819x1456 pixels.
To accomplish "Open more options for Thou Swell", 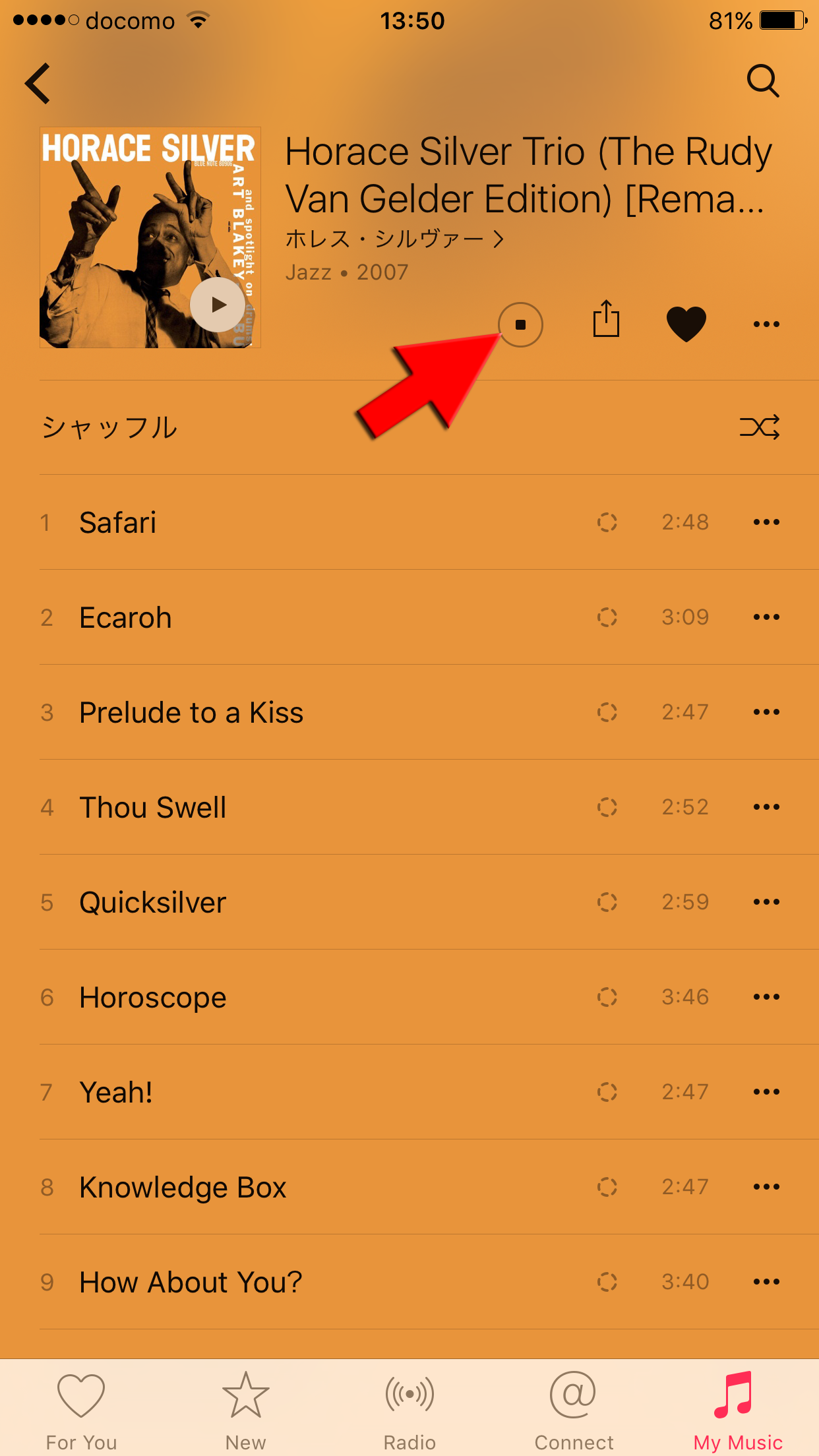I will 766,807.
